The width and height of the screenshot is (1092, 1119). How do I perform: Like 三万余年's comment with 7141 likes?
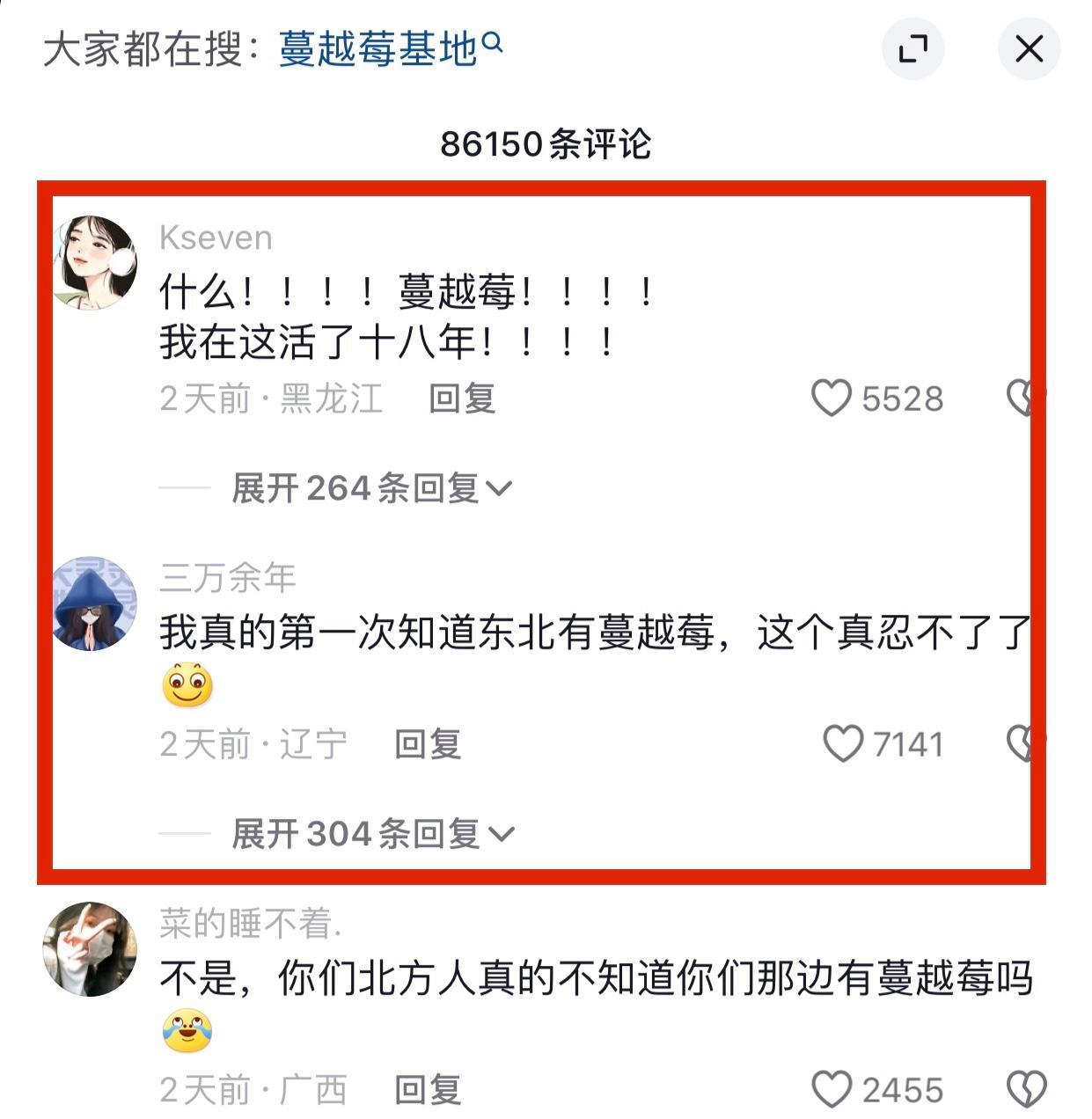click(842, 744)
